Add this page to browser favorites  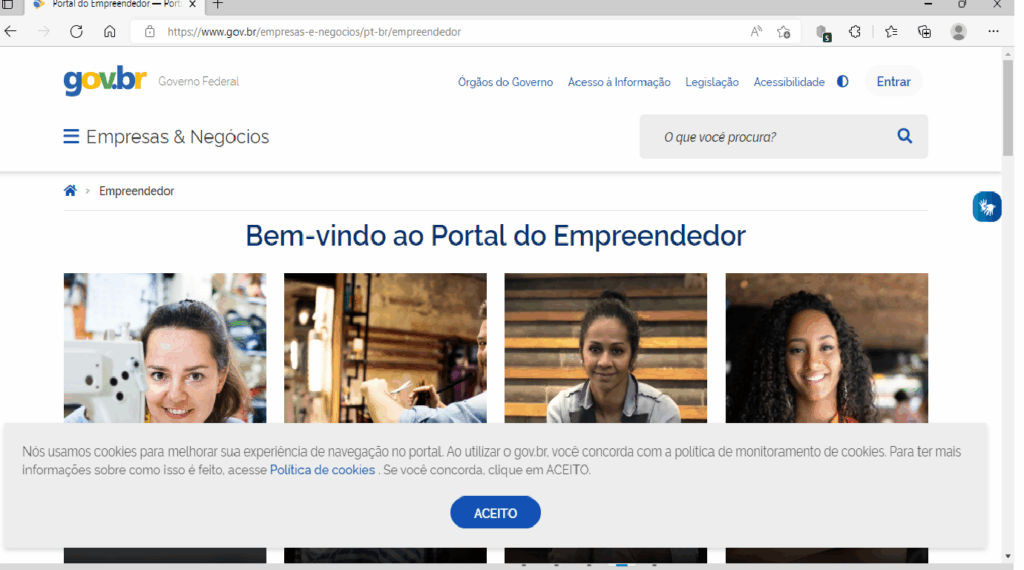click(784, 32)
